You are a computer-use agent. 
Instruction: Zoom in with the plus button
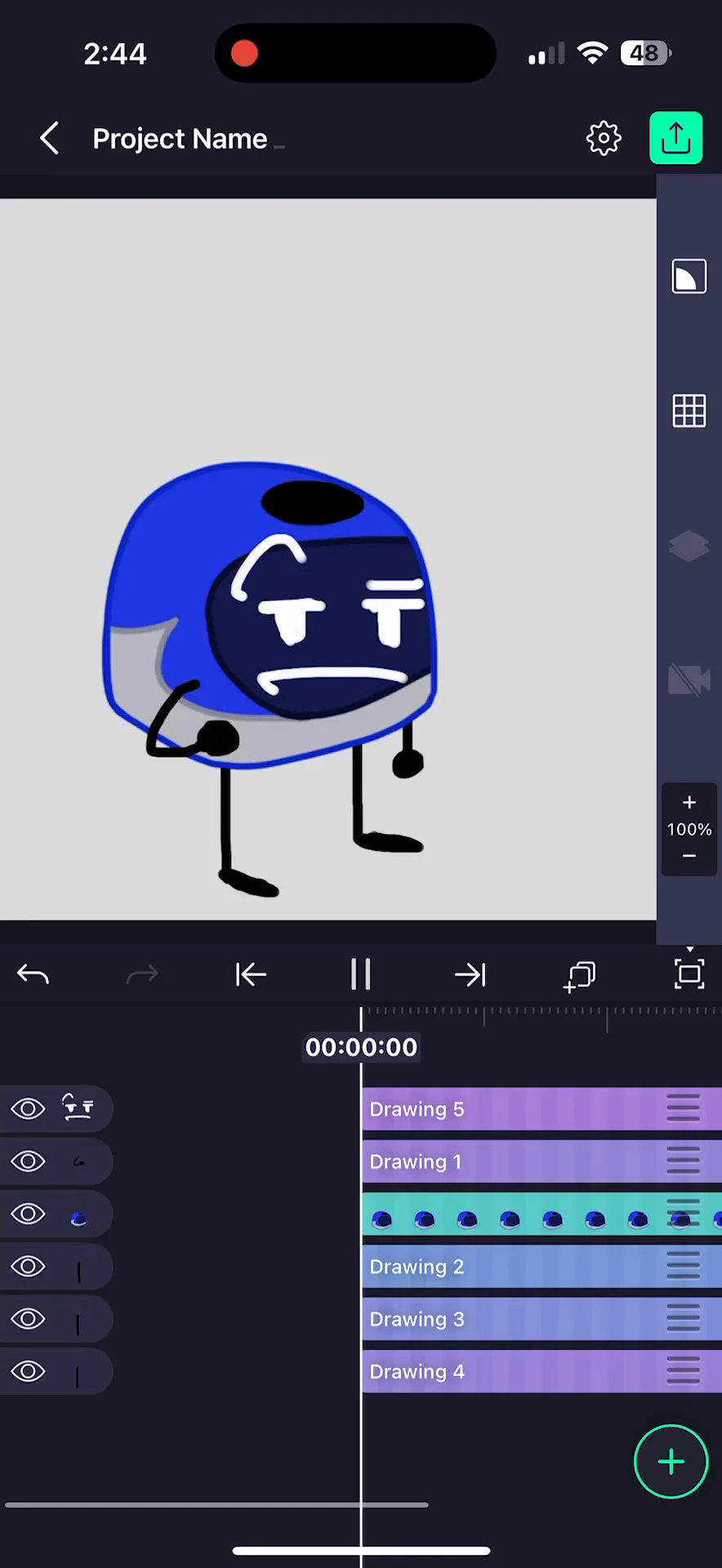(689, 802)
